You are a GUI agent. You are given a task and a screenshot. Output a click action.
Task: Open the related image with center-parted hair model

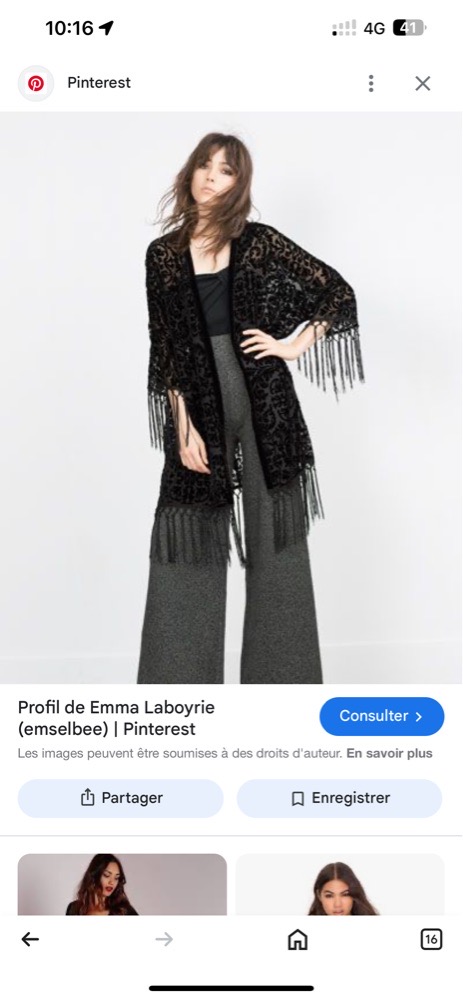340,884
